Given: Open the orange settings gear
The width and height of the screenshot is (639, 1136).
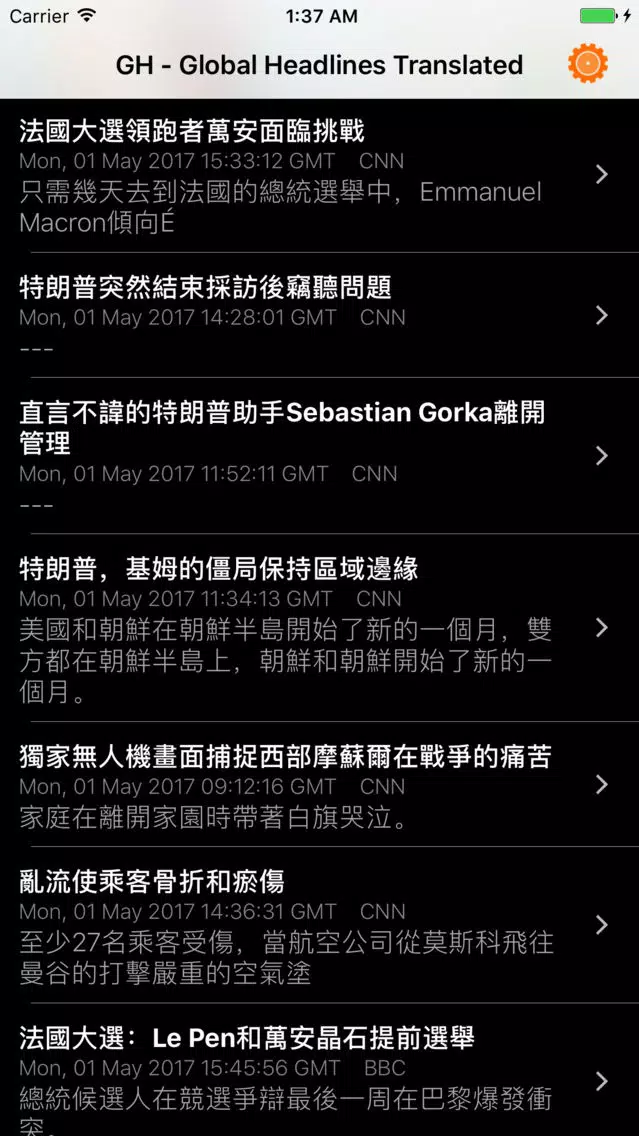Looking at the screenshot, I should (588, 64).
